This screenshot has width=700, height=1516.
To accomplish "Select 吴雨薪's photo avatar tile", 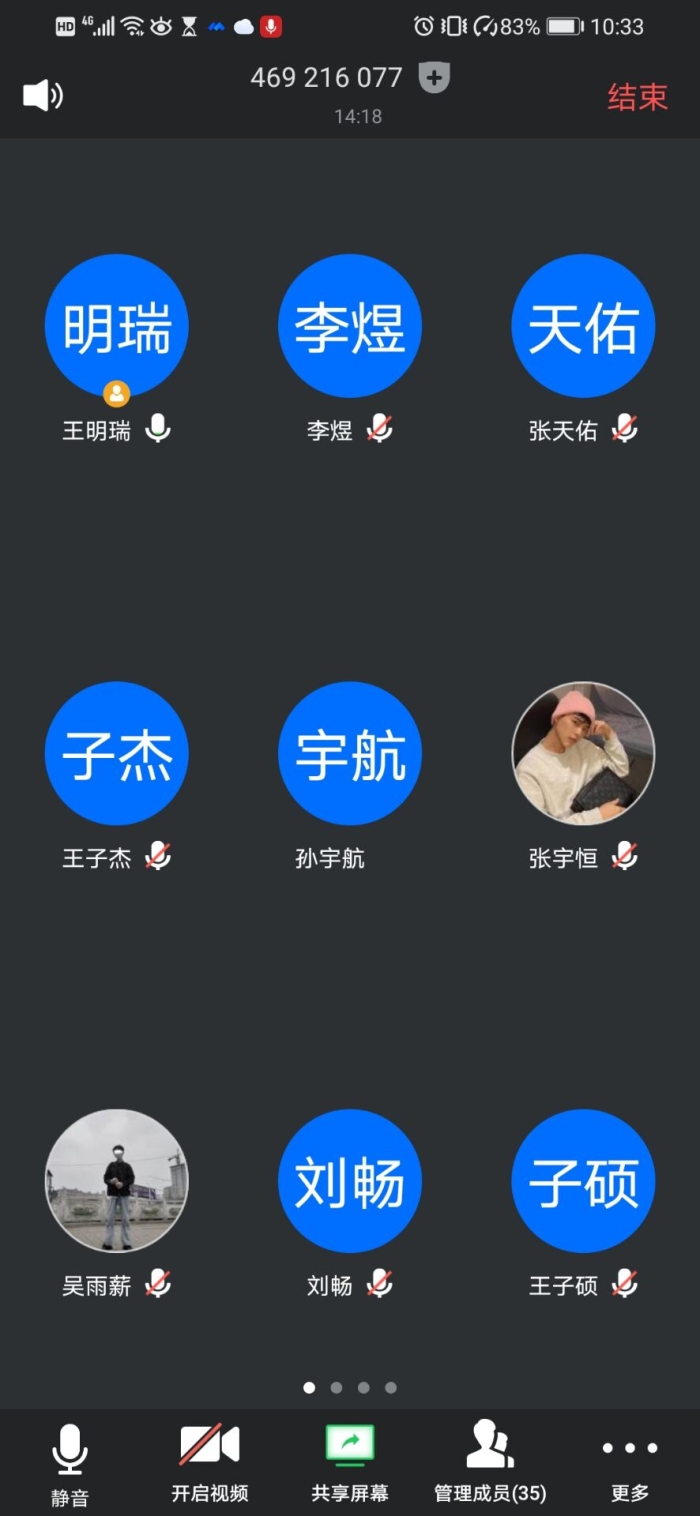I will click(117, 1180).
